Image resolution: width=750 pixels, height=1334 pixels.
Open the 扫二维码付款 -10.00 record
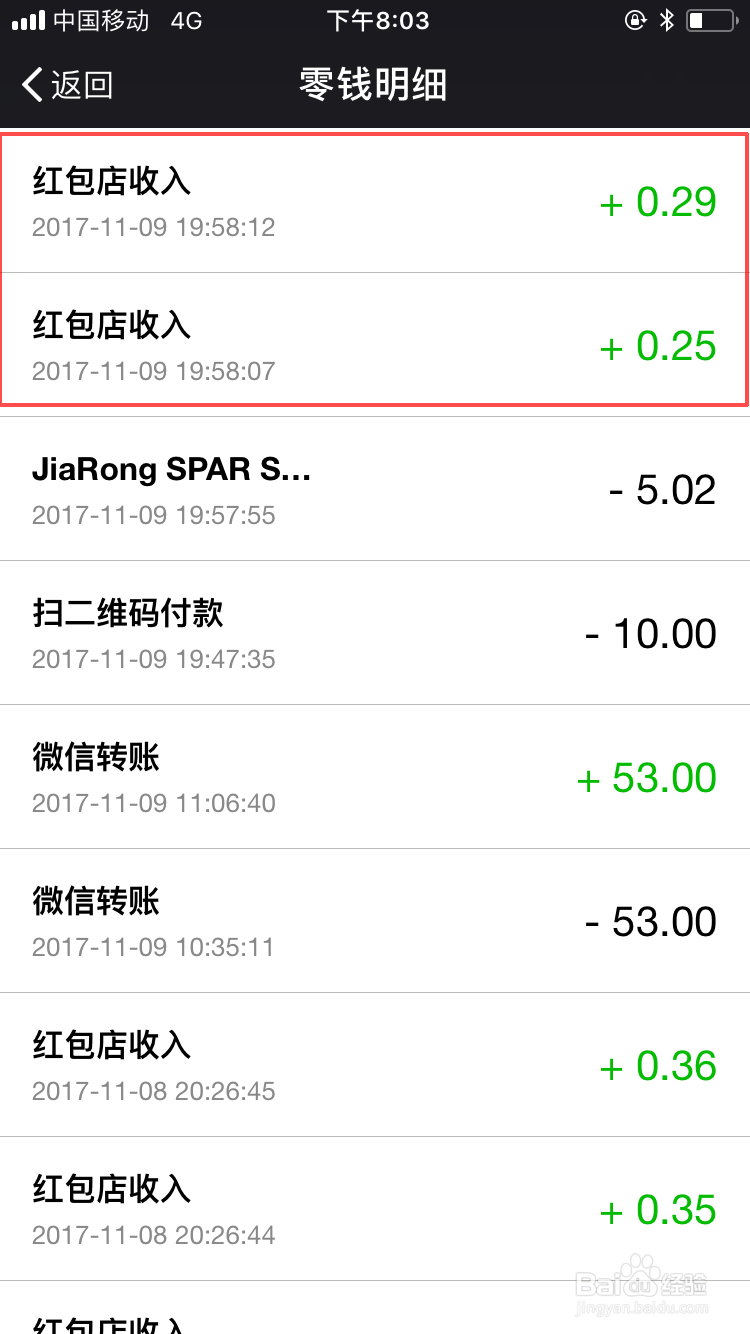click(x=375, y=633)
